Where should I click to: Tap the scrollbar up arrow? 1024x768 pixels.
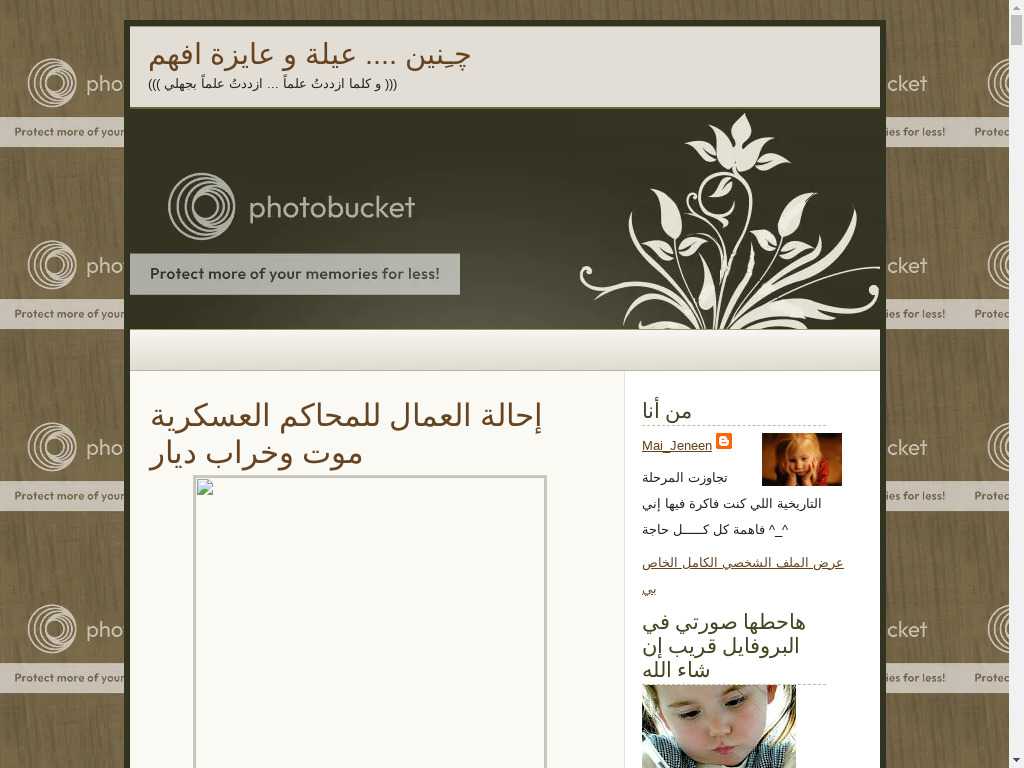(x=1016, y=8)
